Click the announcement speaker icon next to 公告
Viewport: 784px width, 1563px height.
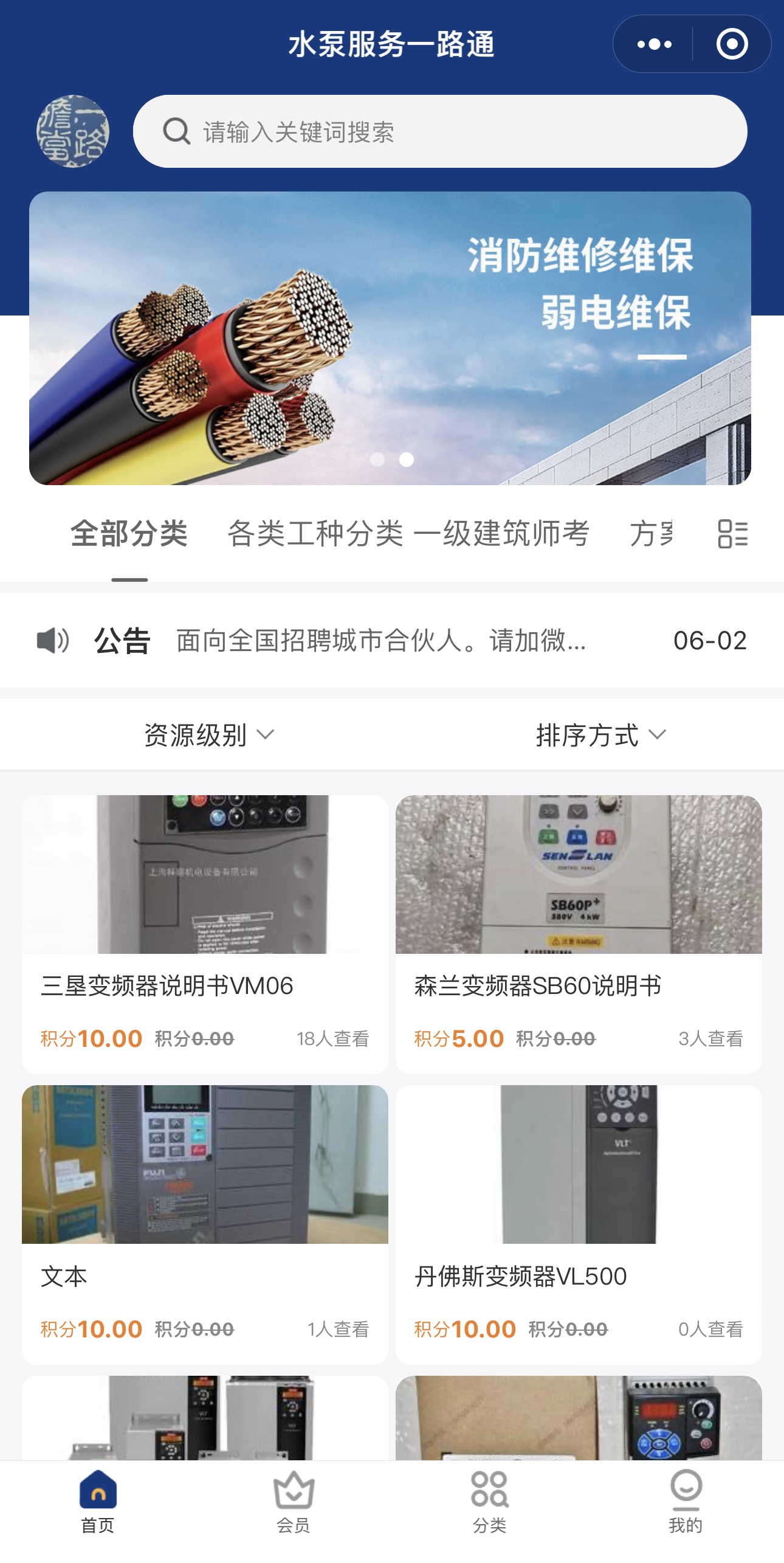(52, 640)
